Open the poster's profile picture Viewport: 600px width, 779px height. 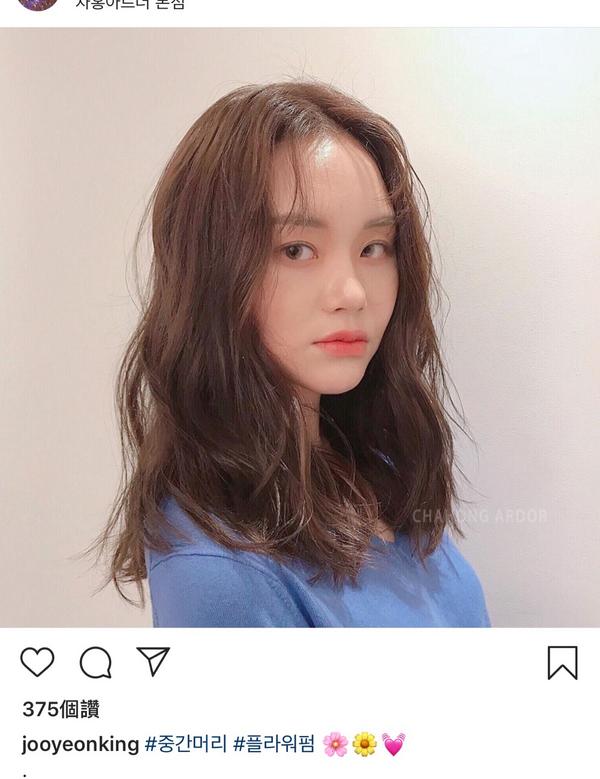click(37, 3)
